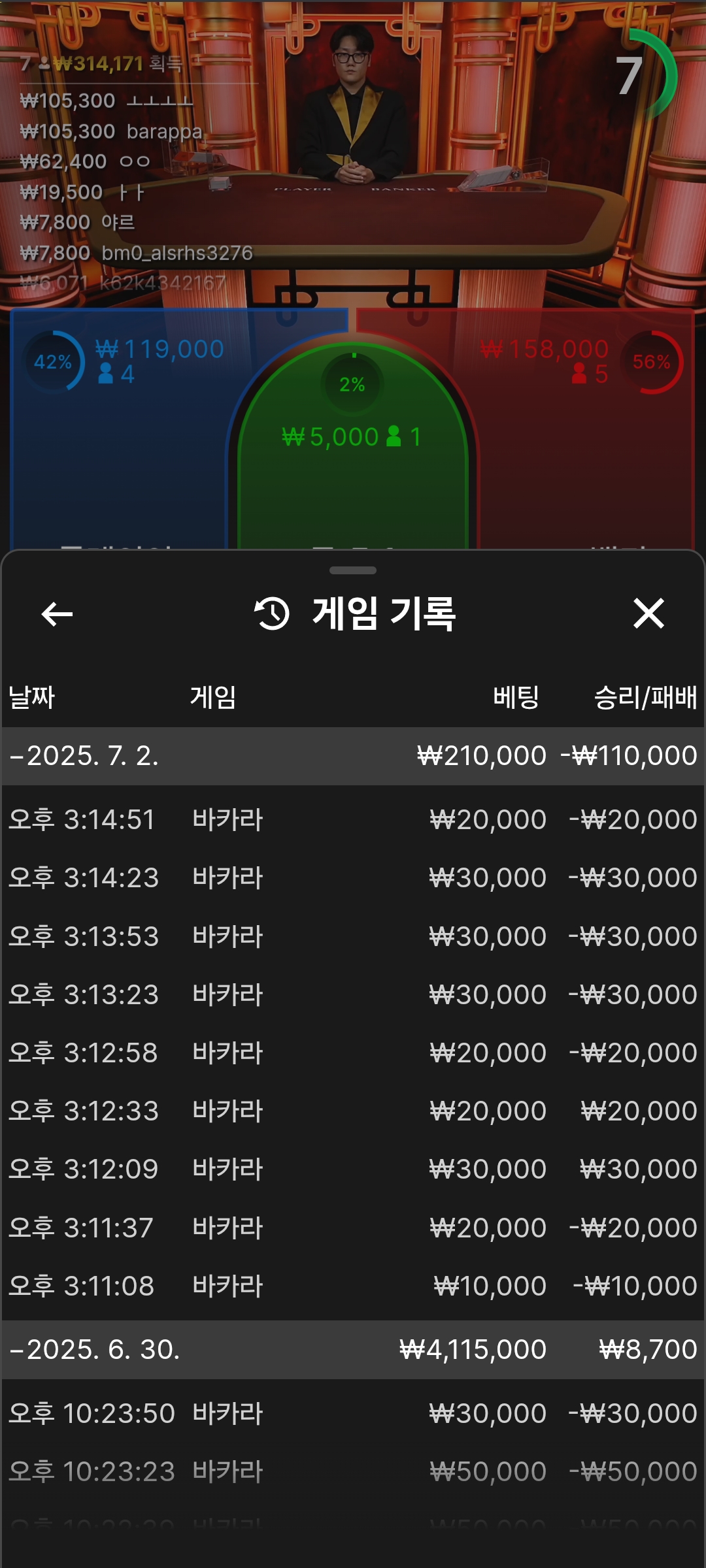
Task: View the 오후 3:11:08 바카라 entry
Action: (x=353, y=1286)
